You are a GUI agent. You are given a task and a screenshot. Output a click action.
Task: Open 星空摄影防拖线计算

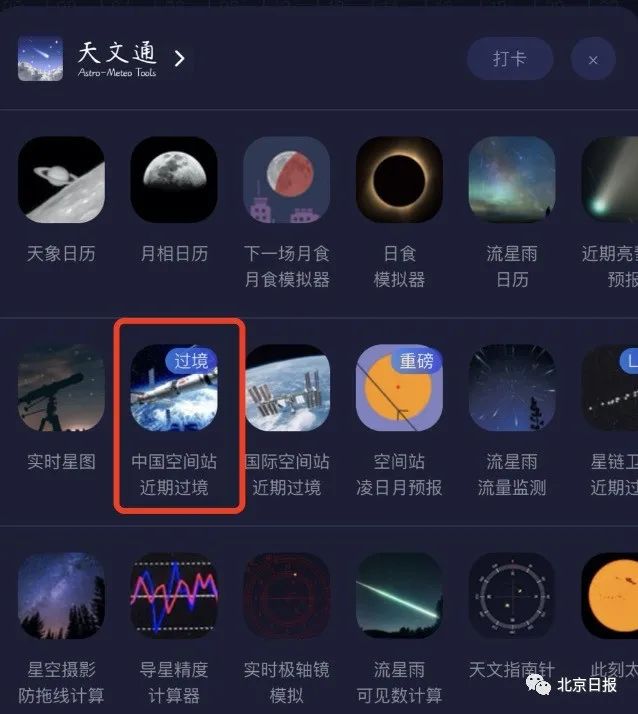click(61, 596)
